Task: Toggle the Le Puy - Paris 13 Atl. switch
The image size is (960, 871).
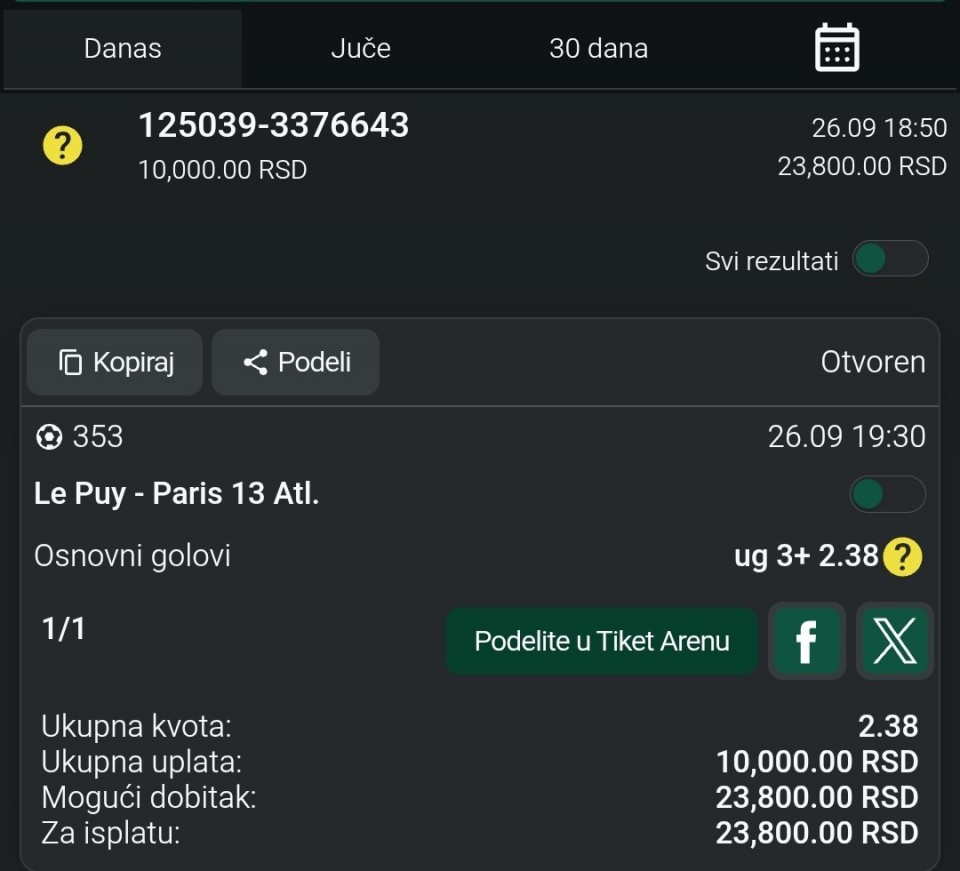Action: pos(886,494)
